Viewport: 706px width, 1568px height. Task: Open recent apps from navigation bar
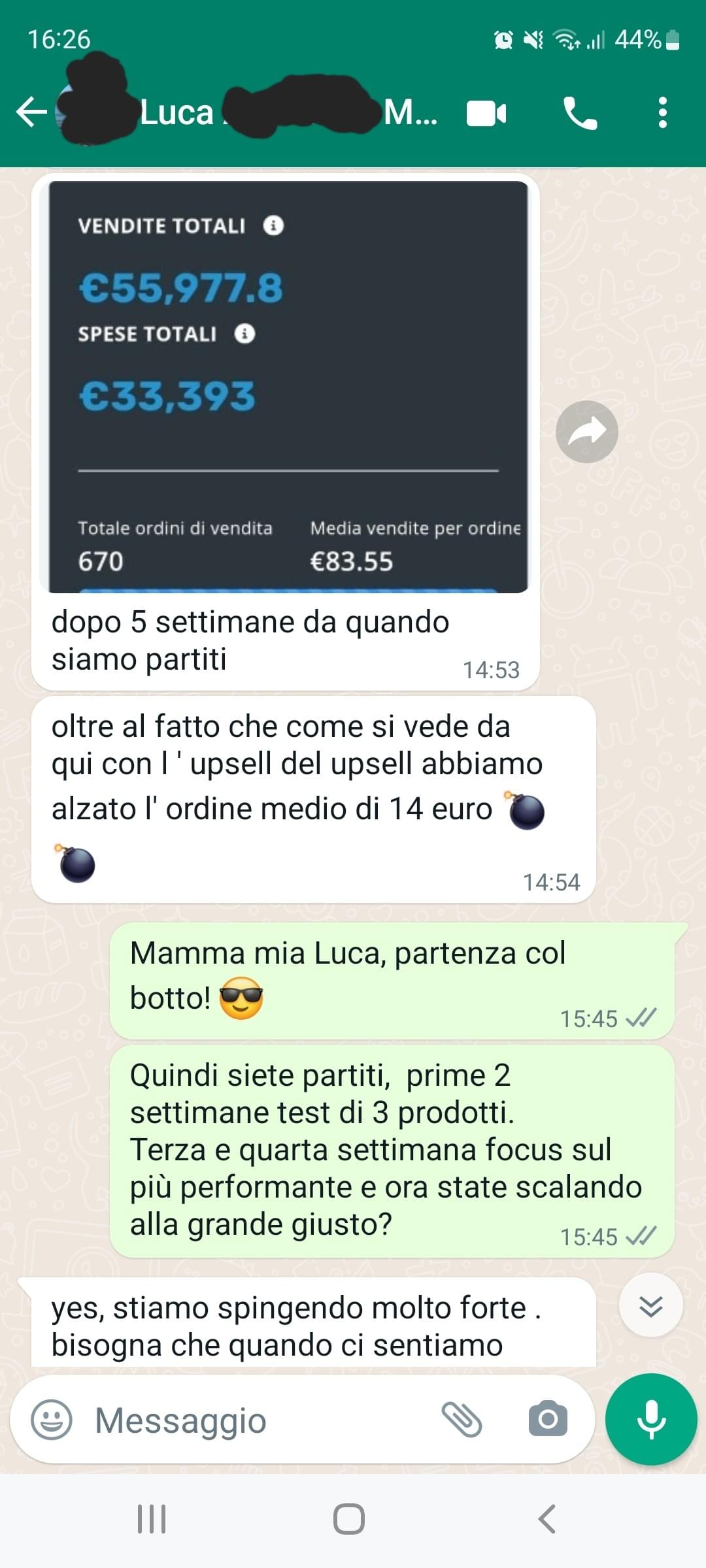coord(152,1518)
